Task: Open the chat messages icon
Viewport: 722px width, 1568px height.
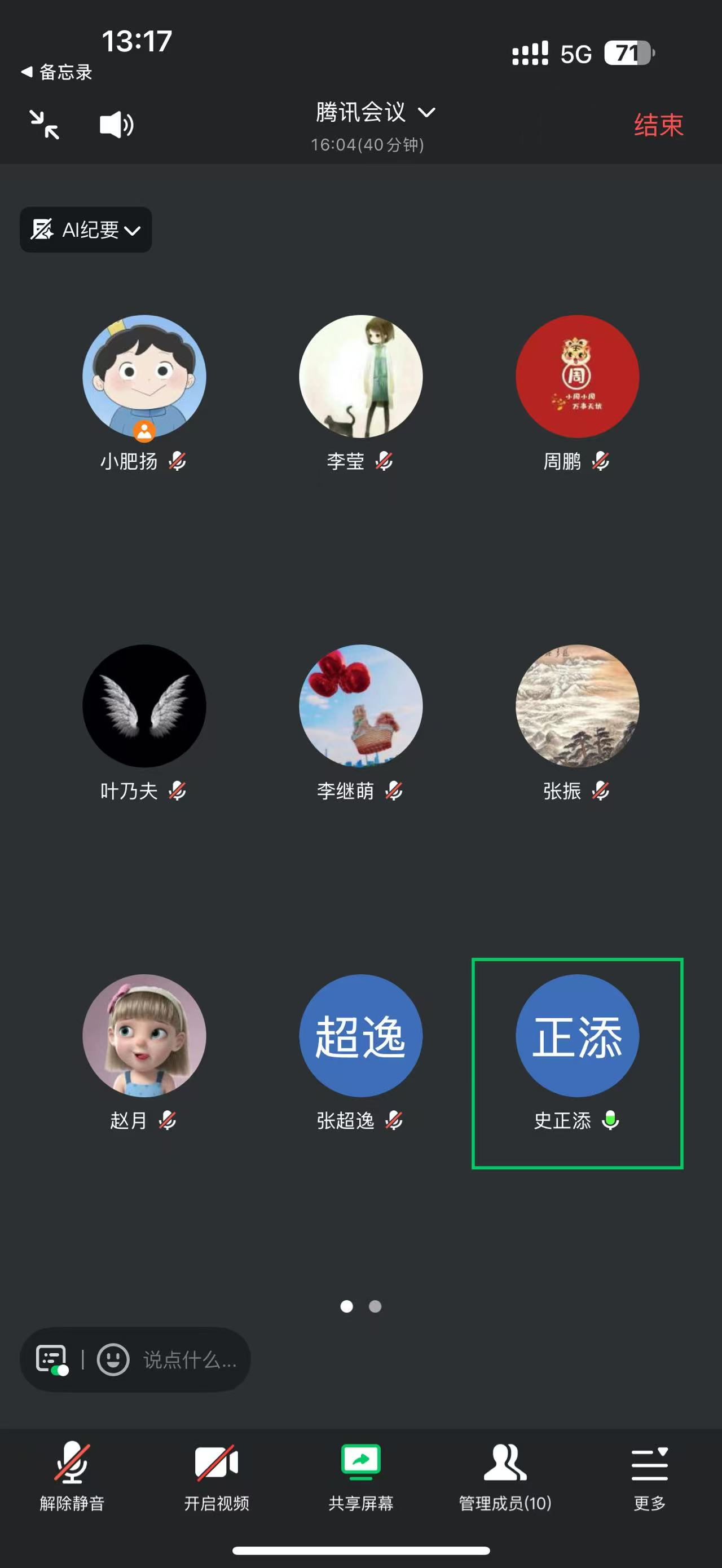Action: coord(52,1359)
